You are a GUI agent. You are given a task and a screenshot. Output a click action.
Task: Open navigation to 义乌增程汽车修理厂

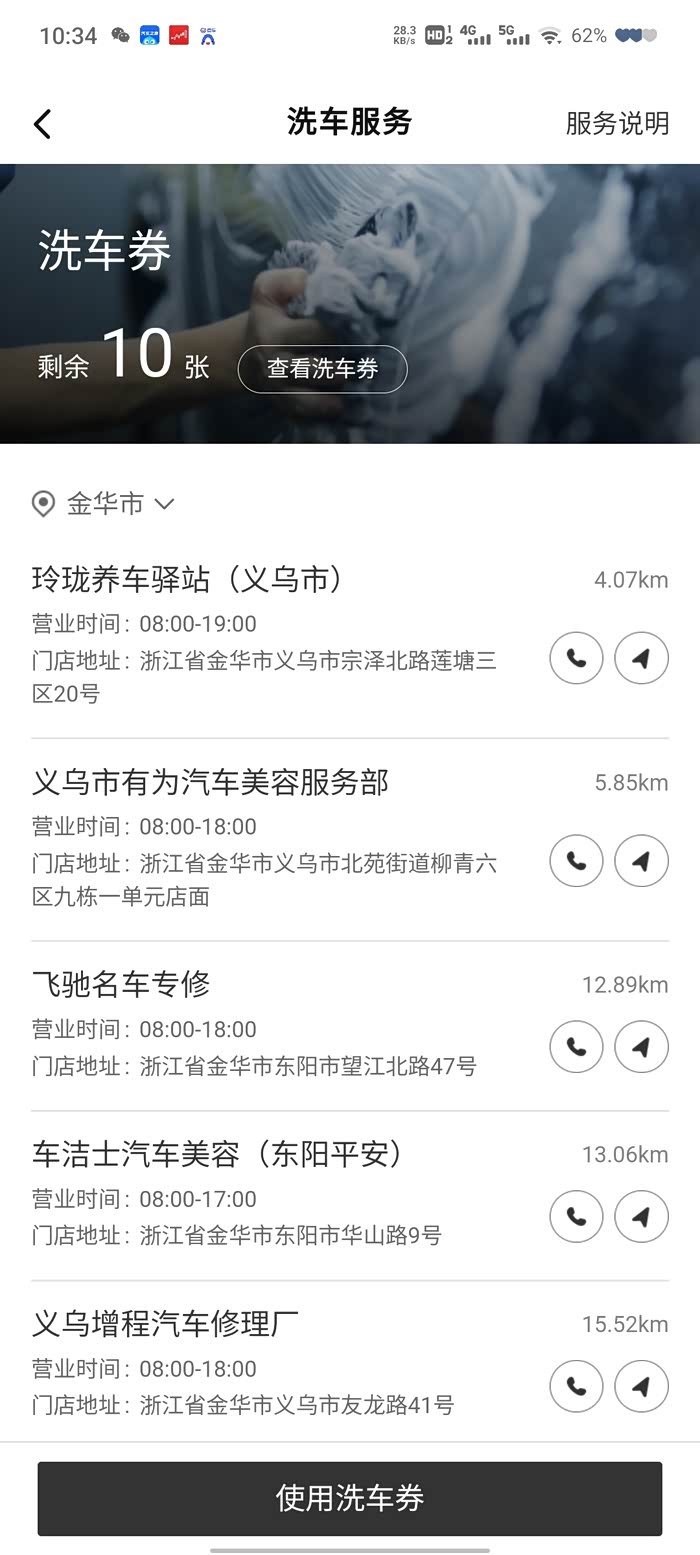click(641, 1386)
